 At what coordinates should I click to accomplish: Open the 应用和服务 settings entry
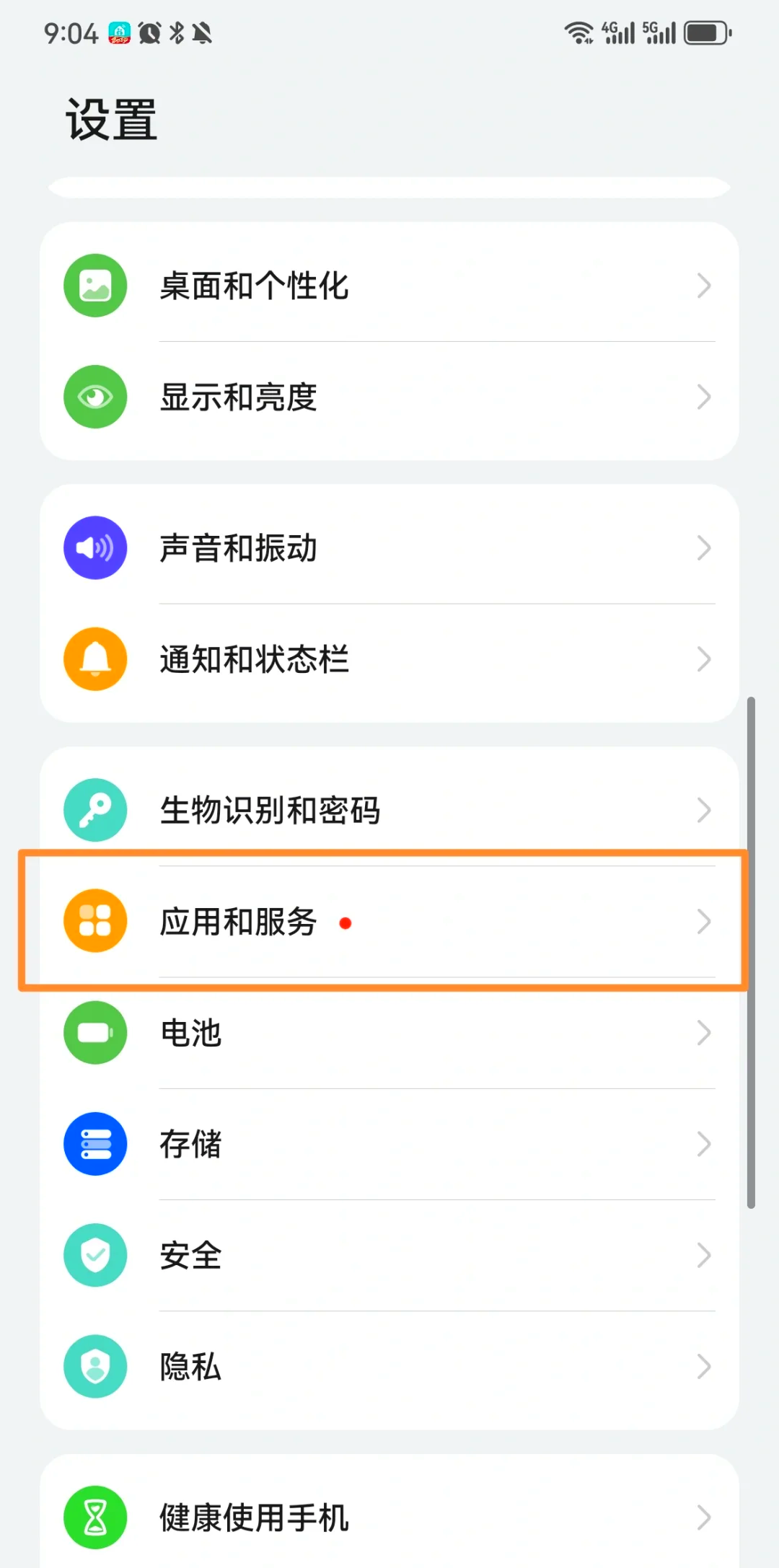pos(389,921)
